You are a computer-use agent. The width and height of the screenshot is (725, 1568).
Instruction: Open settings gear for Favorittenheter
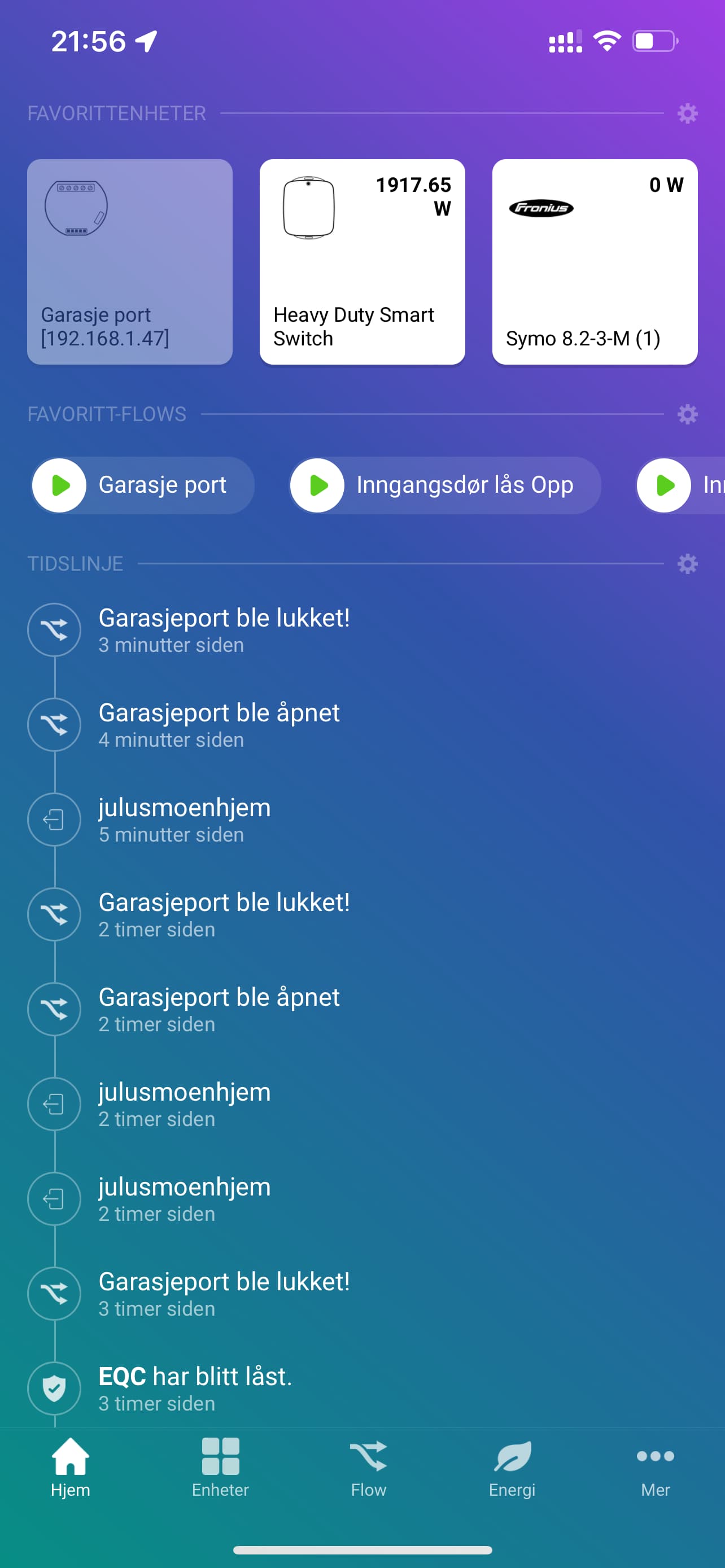(x=687, y=113)
